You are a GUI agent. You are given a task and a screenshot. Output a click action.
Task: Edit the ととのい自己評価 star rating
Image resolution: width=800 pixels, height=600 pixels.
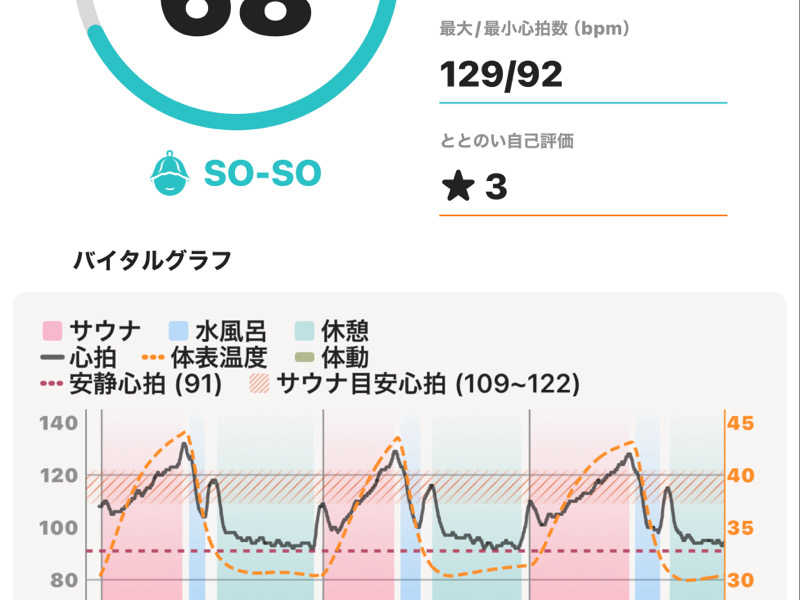(583, 187)
